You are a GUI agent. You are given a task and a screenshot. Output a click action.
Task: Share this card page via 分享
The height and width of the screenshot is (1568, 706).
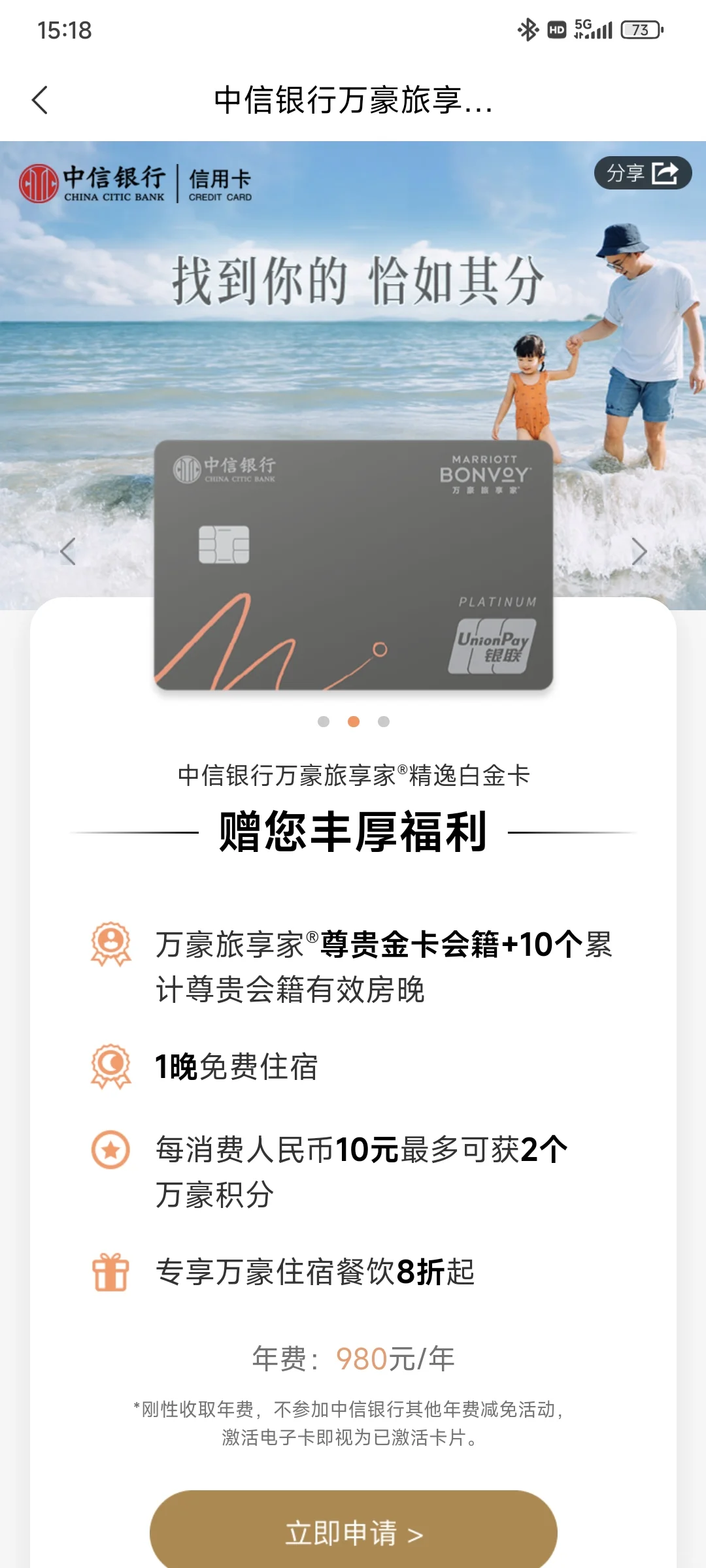642,173
